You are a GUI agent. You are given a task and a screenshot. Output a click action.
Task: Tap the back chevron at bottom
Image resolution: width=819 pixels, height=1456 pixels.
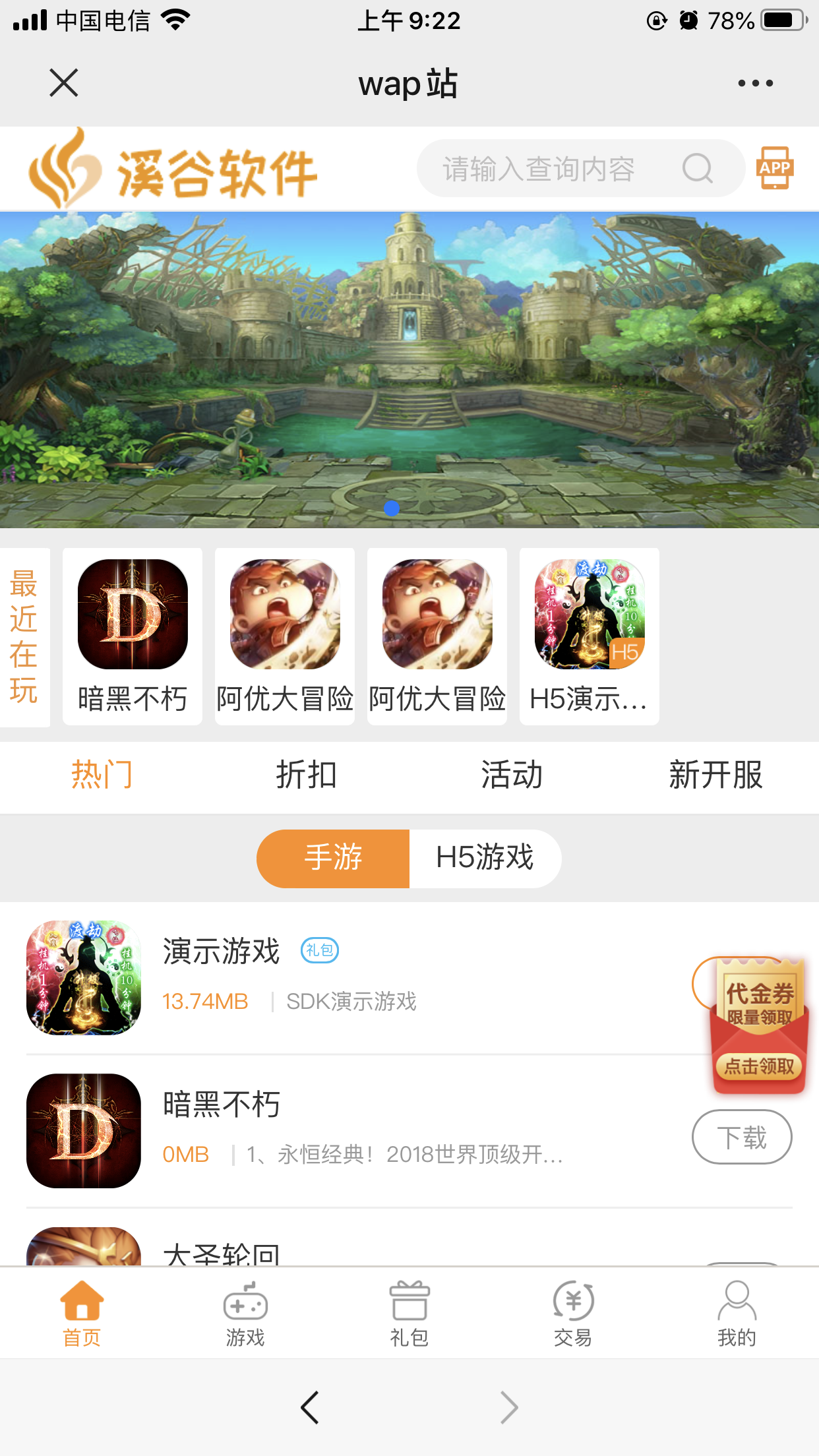click(x=309, y=1407)
